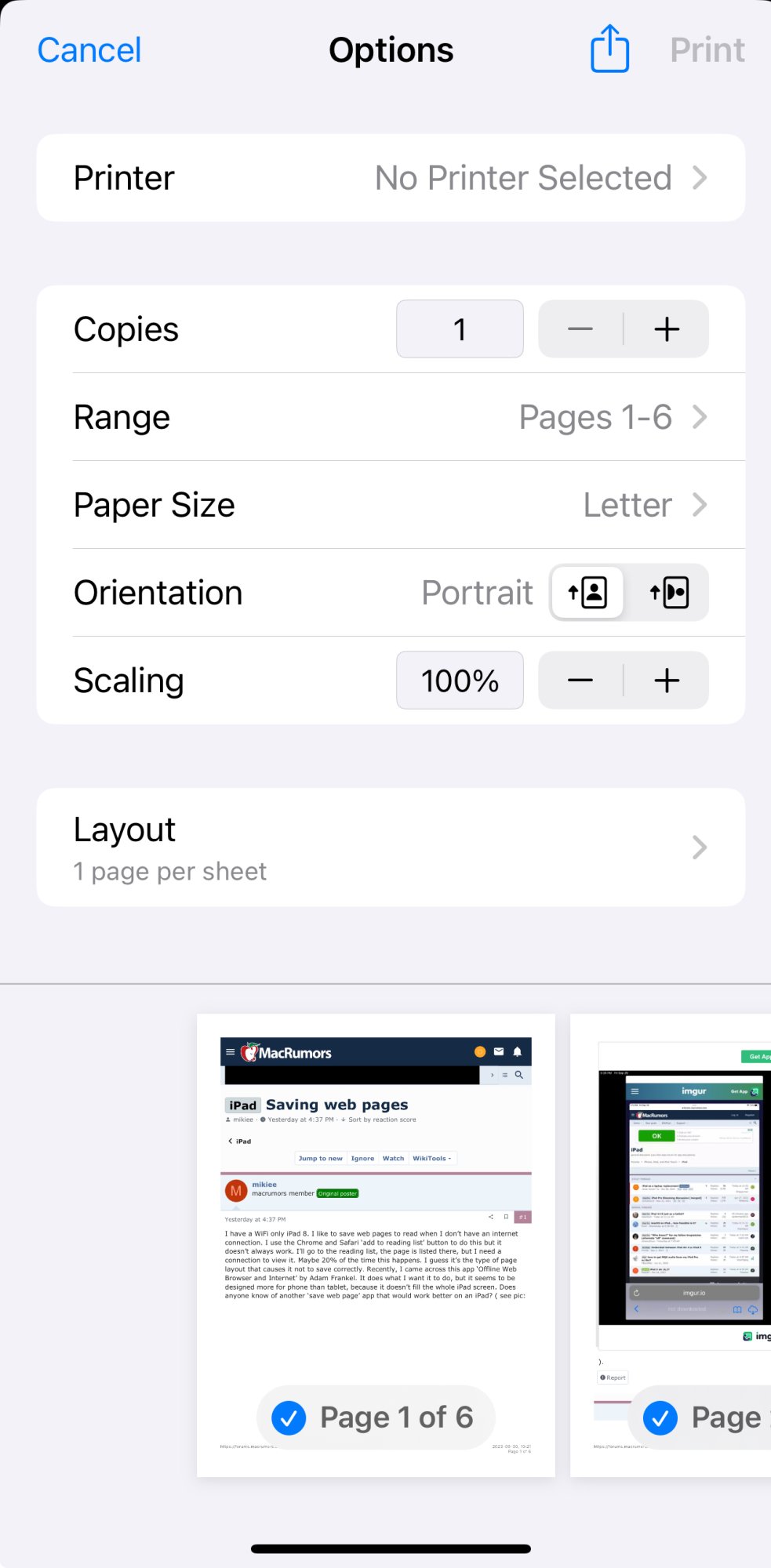771x1568 pixels.
Task: Open the page 1 preview thumbnail
Action: 376,1245
